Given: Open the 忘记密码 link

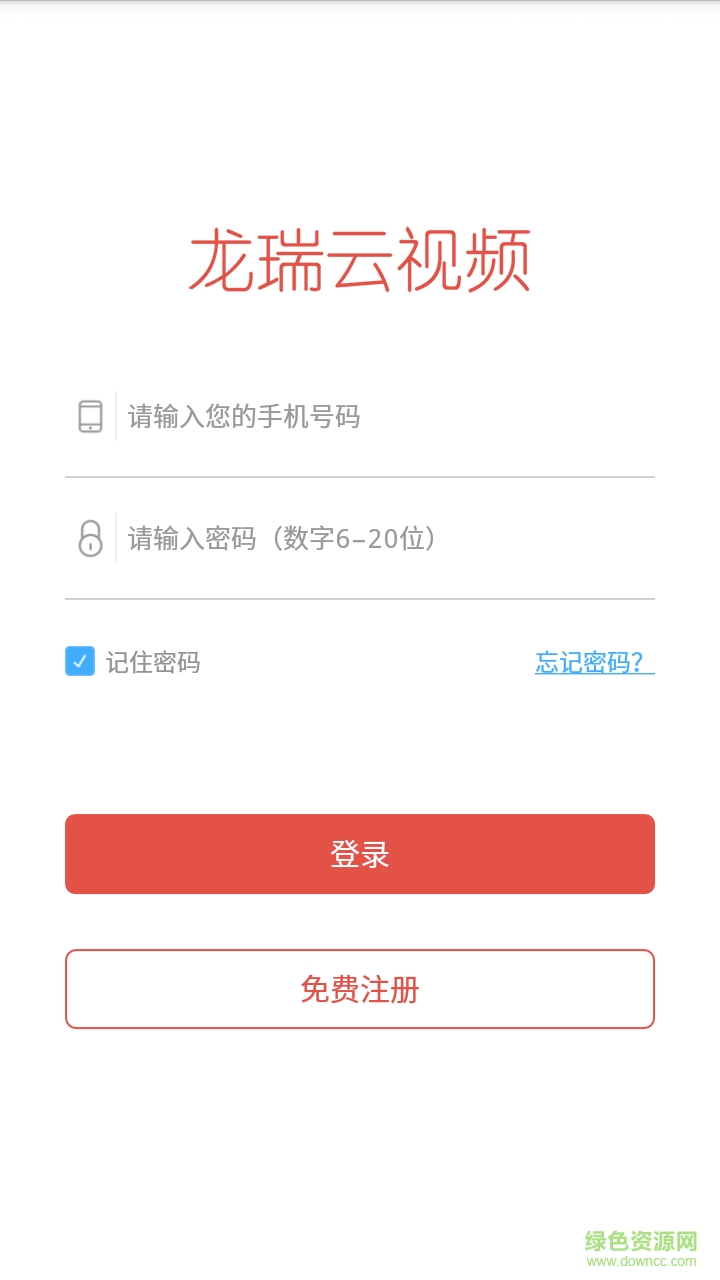Looking at the screenshot, I should (x=594, y=662).
